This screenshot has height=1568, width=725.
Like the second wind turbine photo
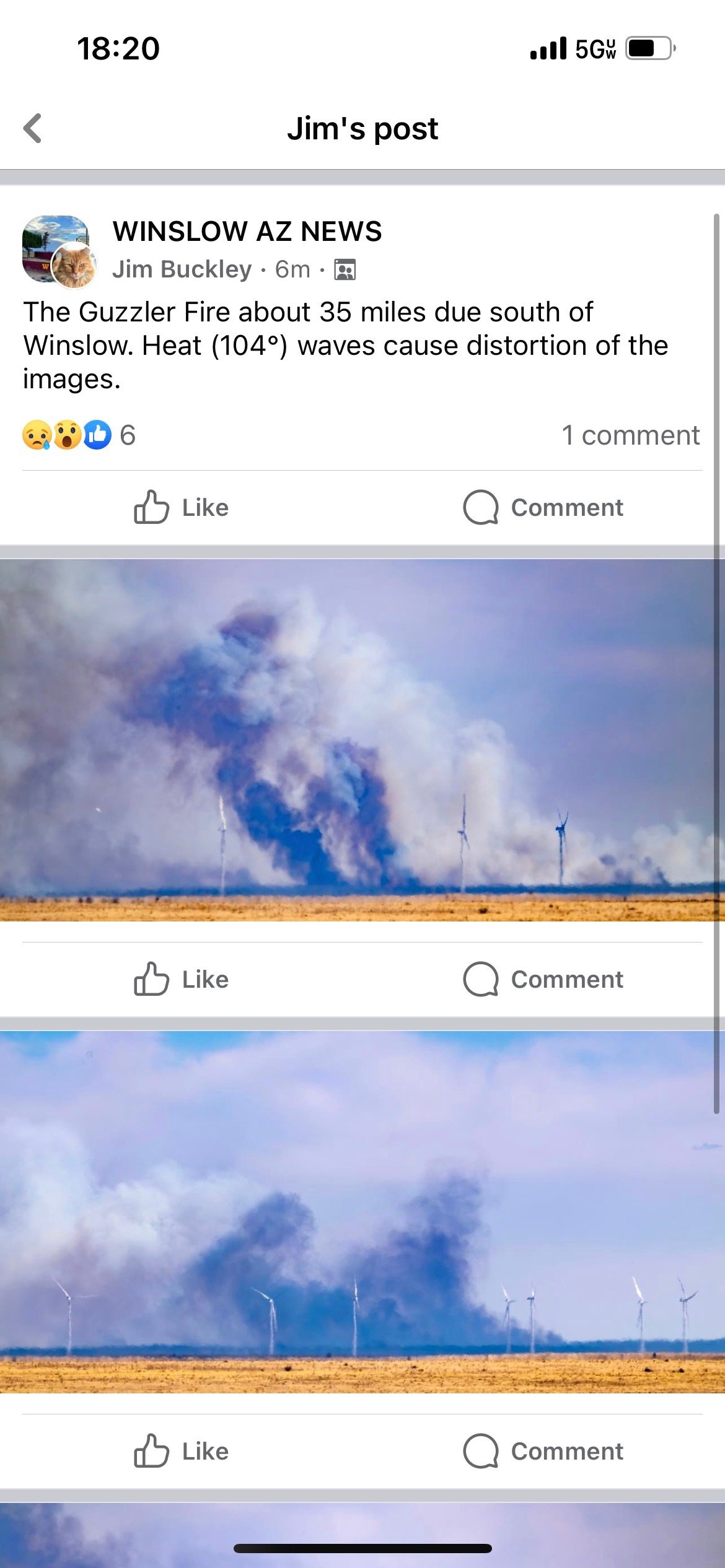182,1451
